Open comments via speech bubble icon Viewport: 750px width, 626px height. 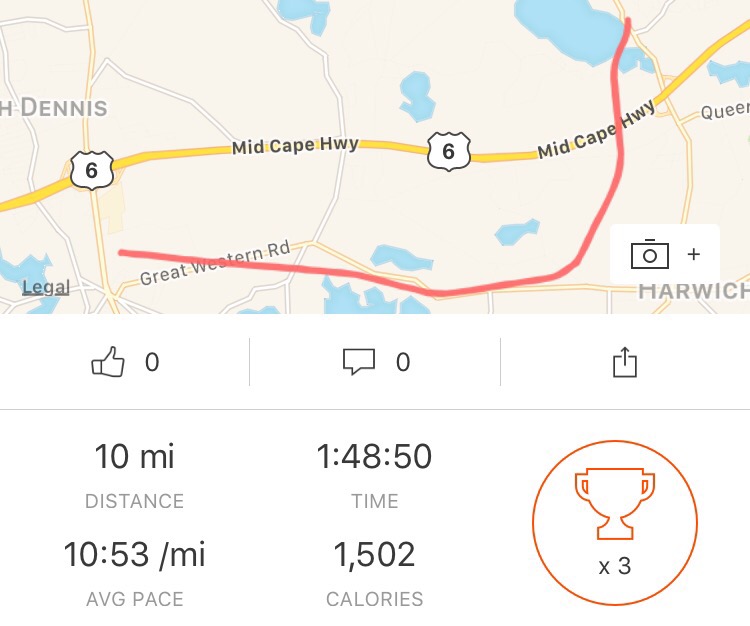tap(358, 362)
